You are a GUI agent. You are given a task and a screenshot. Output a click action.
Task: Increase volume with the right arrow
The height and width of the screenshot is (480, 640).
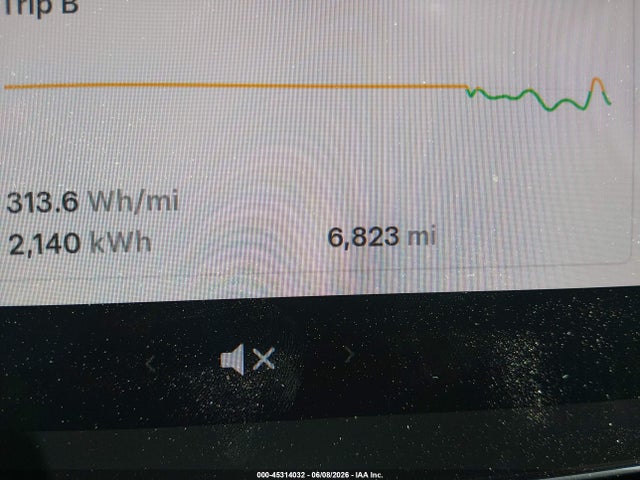349,354
